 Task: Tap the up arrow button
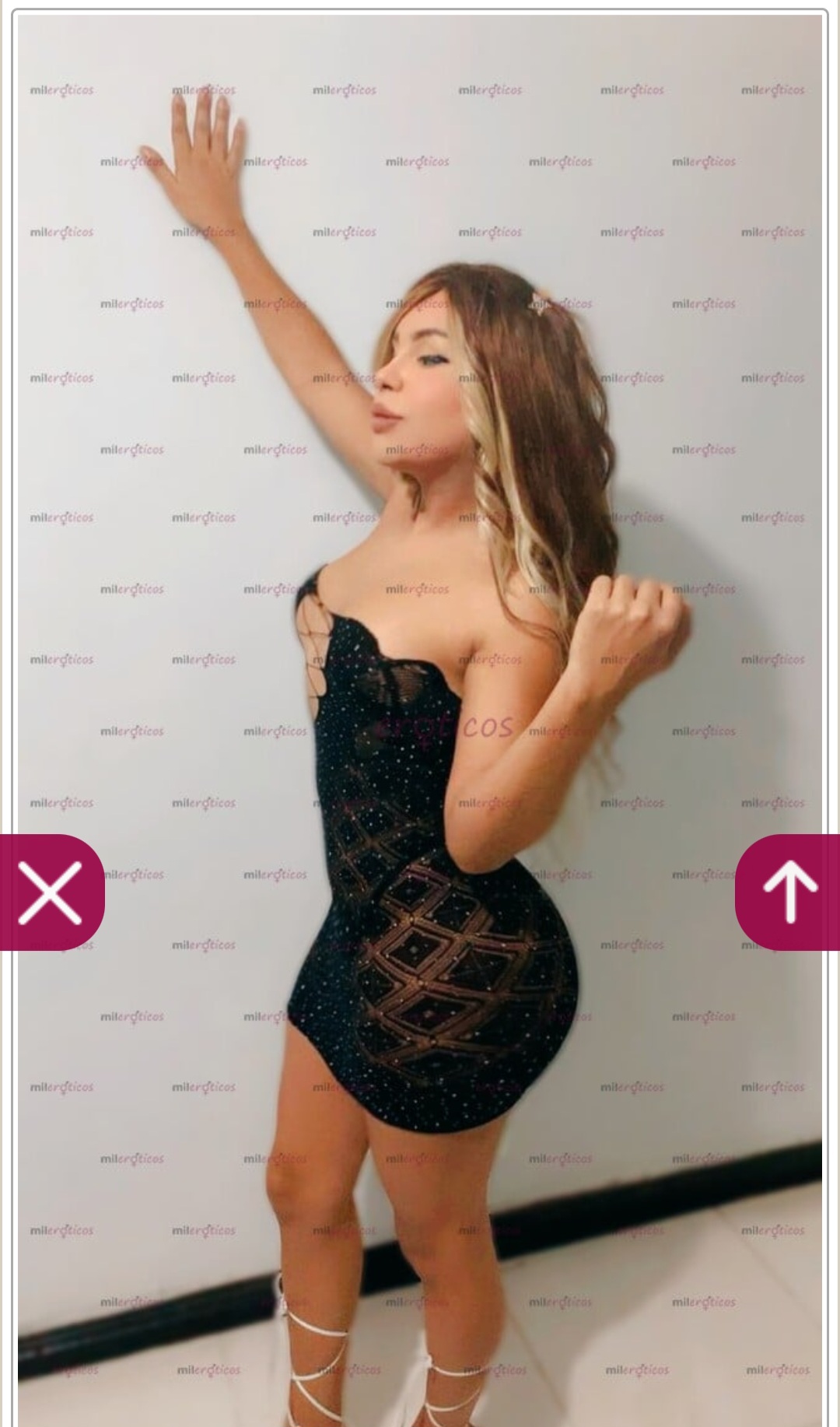789,892
